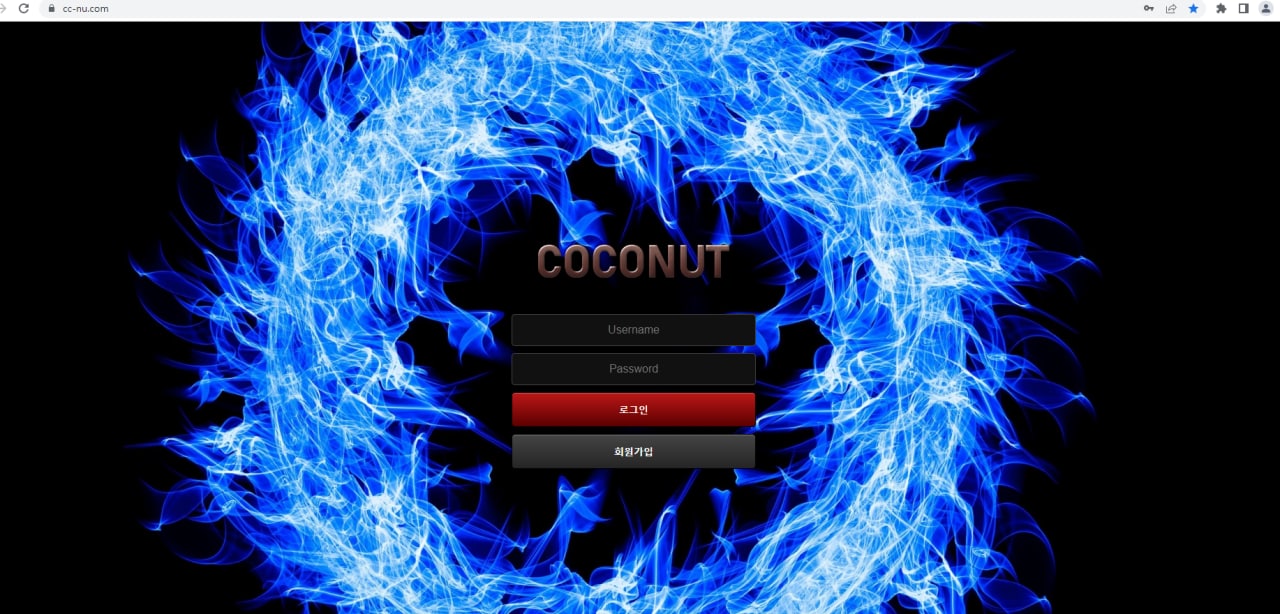The image size is (1280, 614).
Task: Toggle the bookmark star
Action: [x=1193, y=8]
